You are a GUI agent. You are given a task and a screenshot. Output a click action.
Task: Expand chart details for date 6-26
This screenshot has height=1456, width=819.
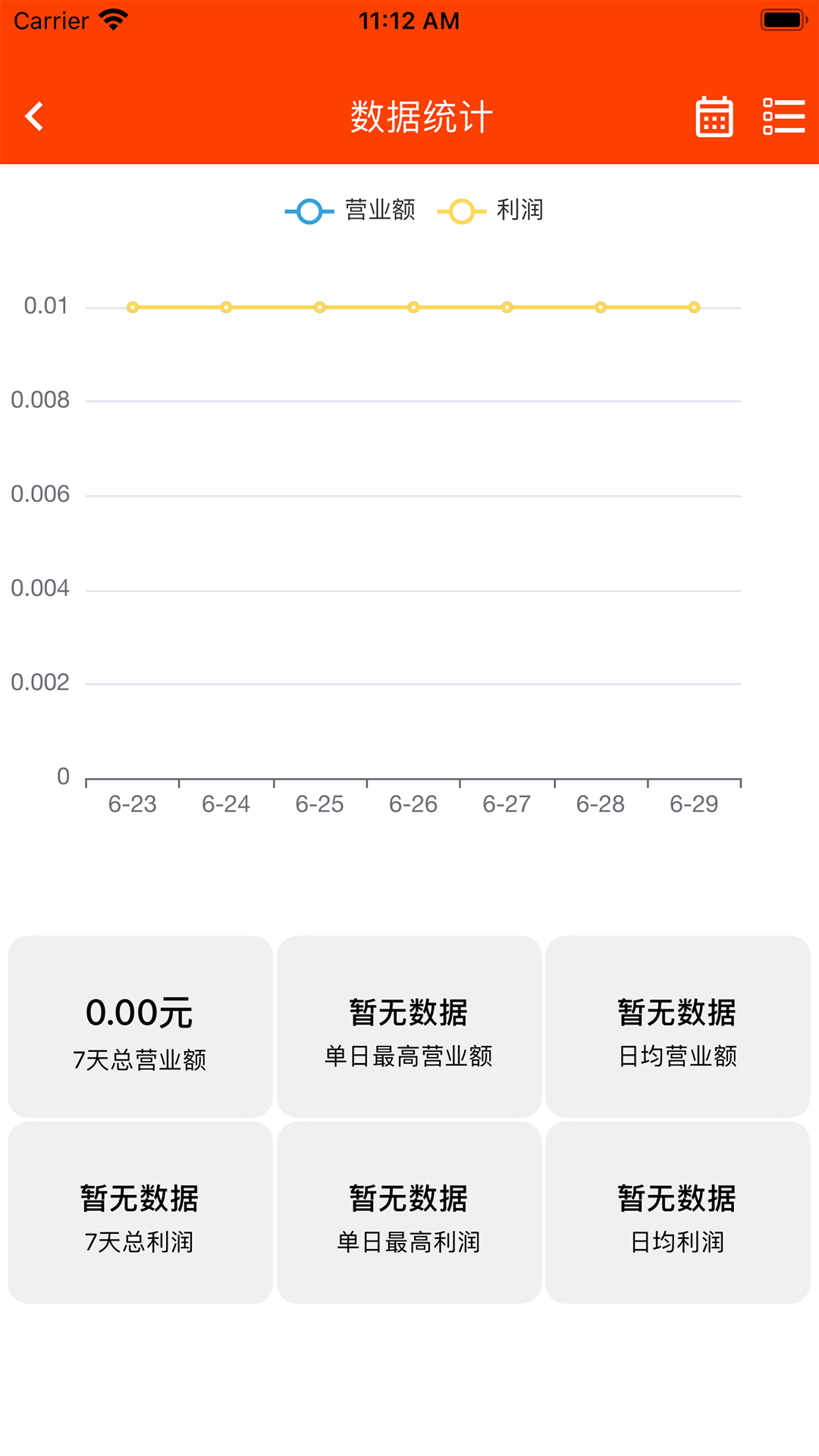click(x=413, y=307)
